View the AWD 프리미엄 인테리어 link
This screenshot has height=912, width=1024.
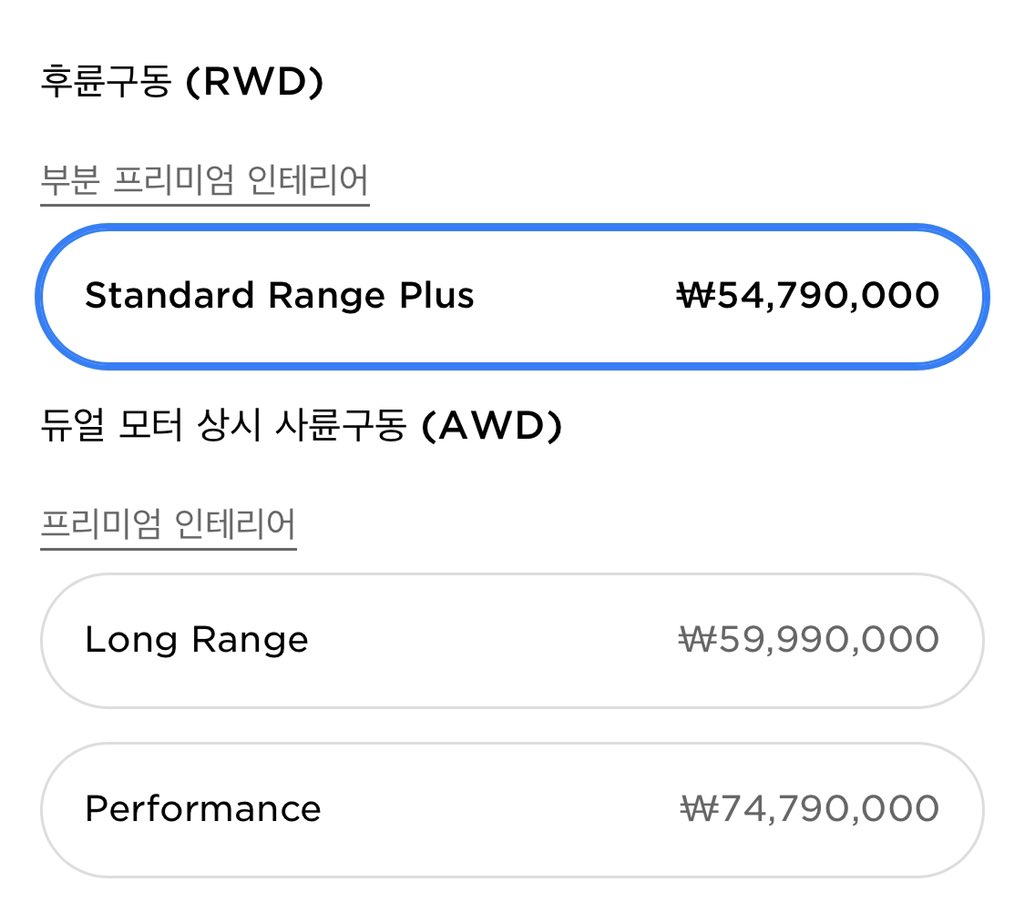click(x=168, y=523)
